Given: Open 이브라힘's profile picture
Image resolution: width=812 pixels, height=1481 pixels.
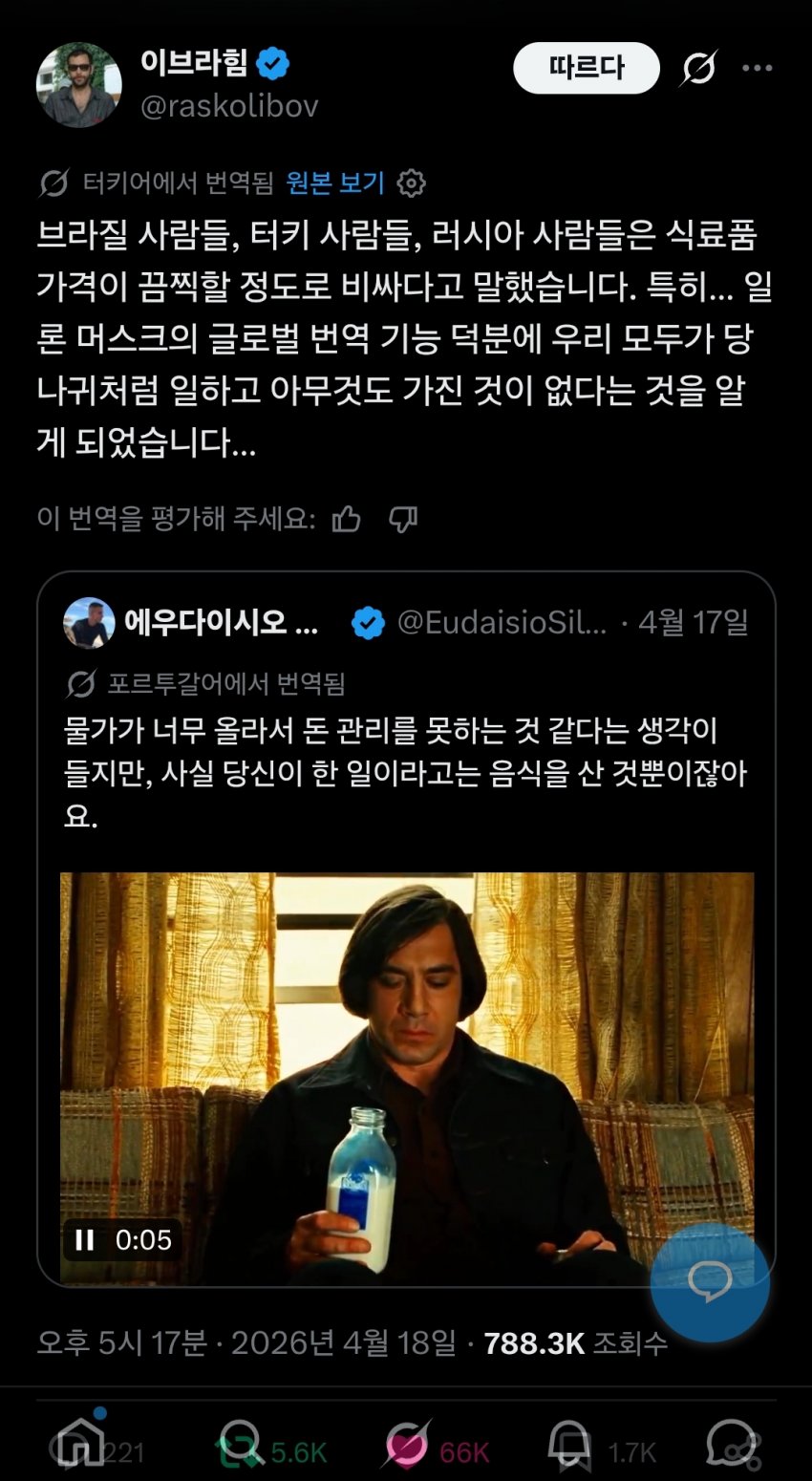Looking at the screenshot, I should (x=78, y=85).
